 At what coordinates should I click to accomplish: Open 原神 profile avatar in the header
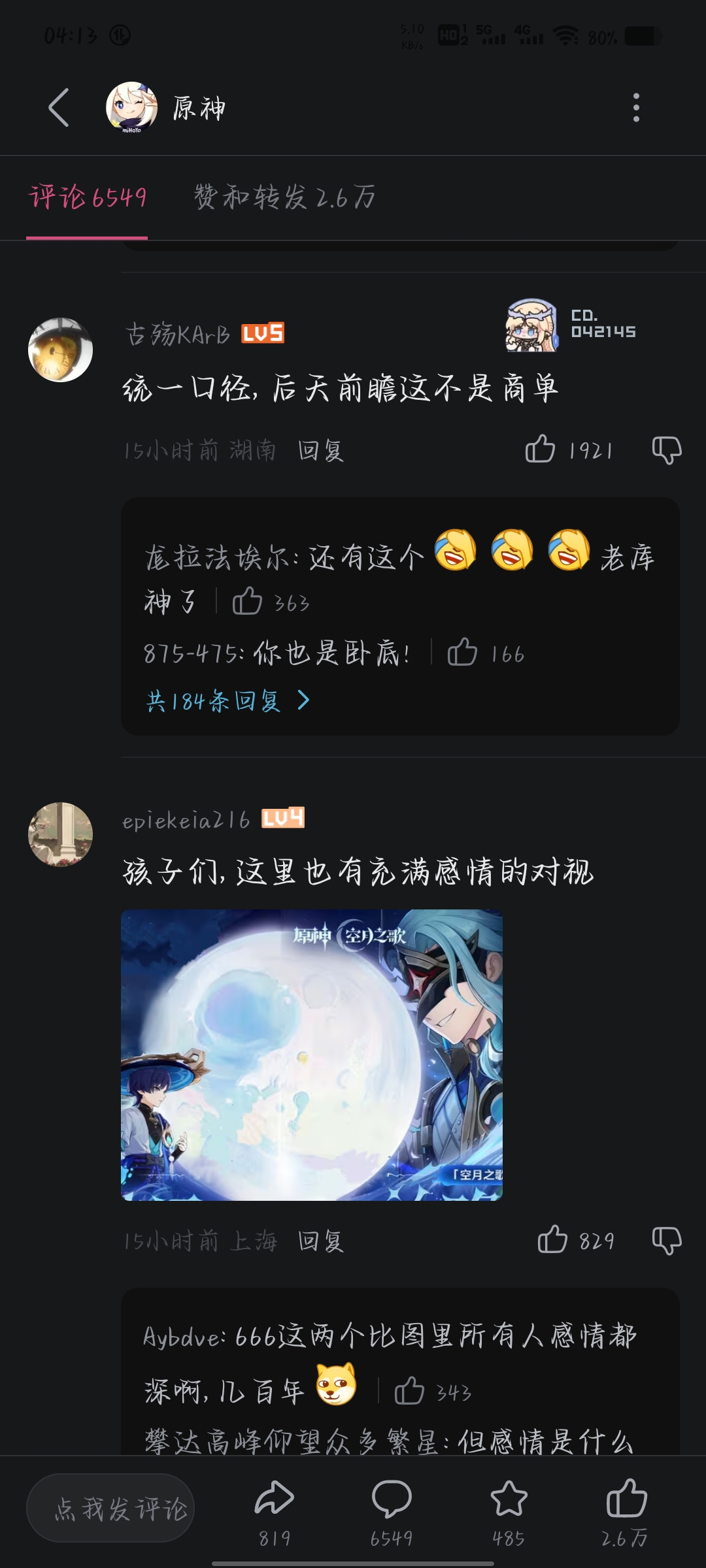[131, 108]
